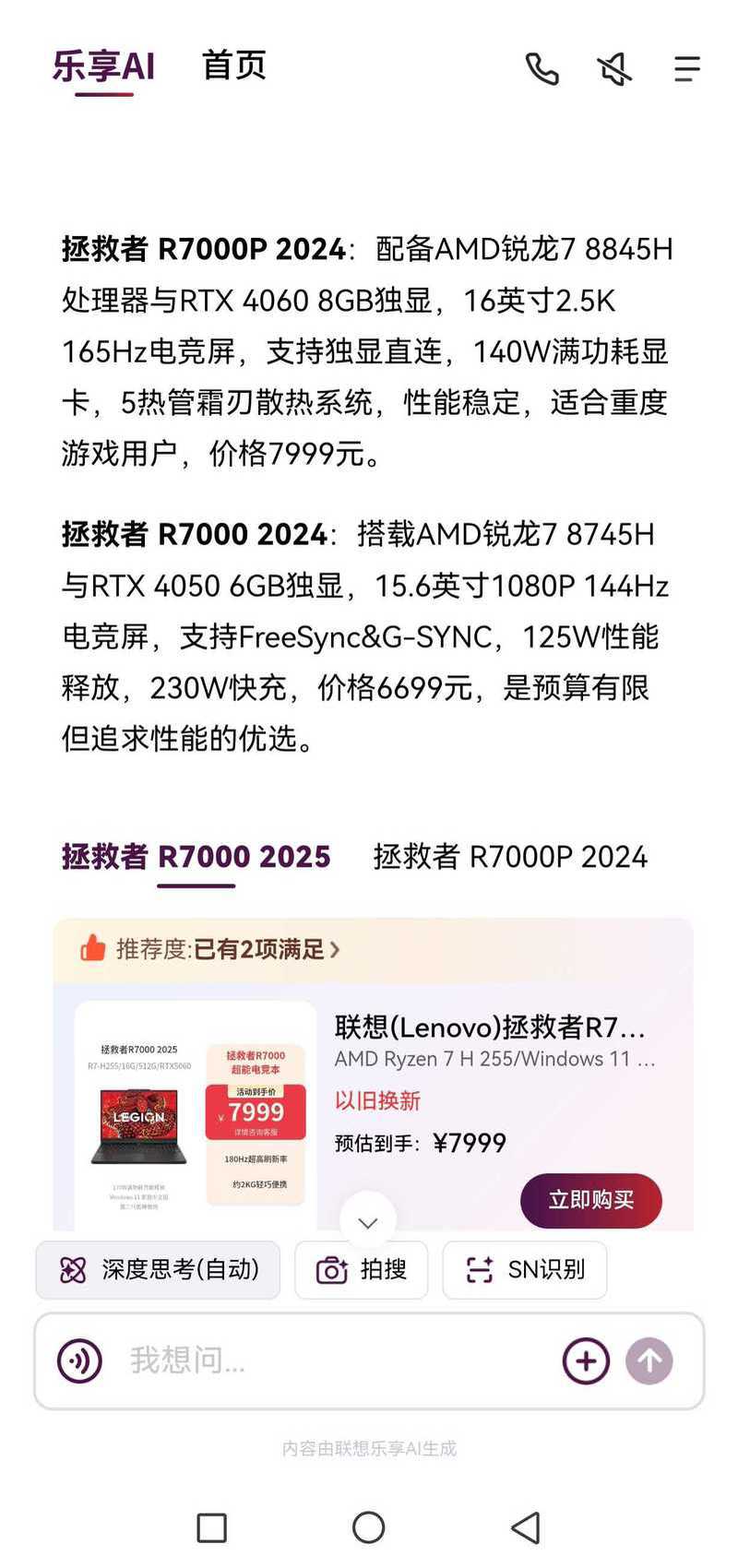Call support via the phone icon

point(542,69)
